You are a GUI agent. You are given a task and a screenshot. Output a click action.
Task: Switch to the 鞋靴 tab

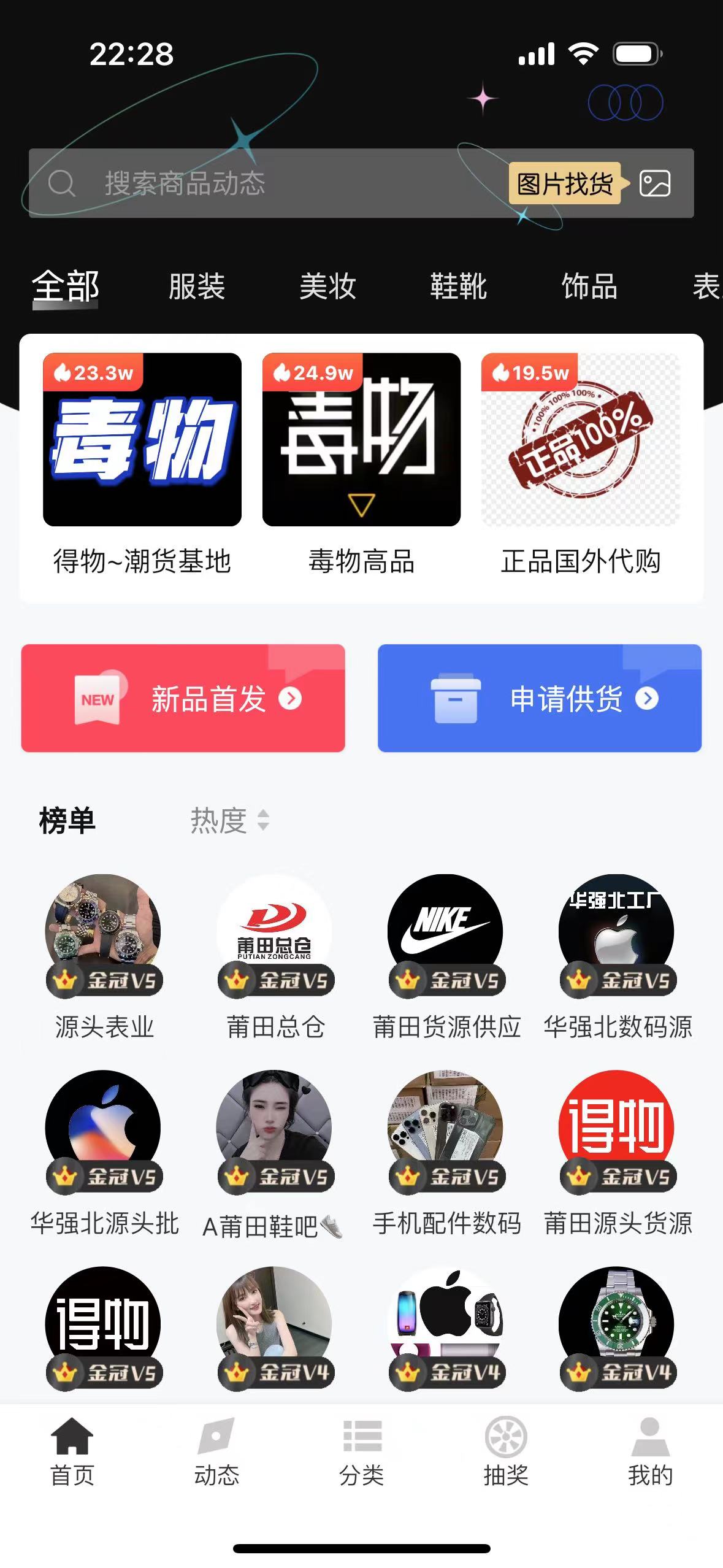click(x=458, y=286)
